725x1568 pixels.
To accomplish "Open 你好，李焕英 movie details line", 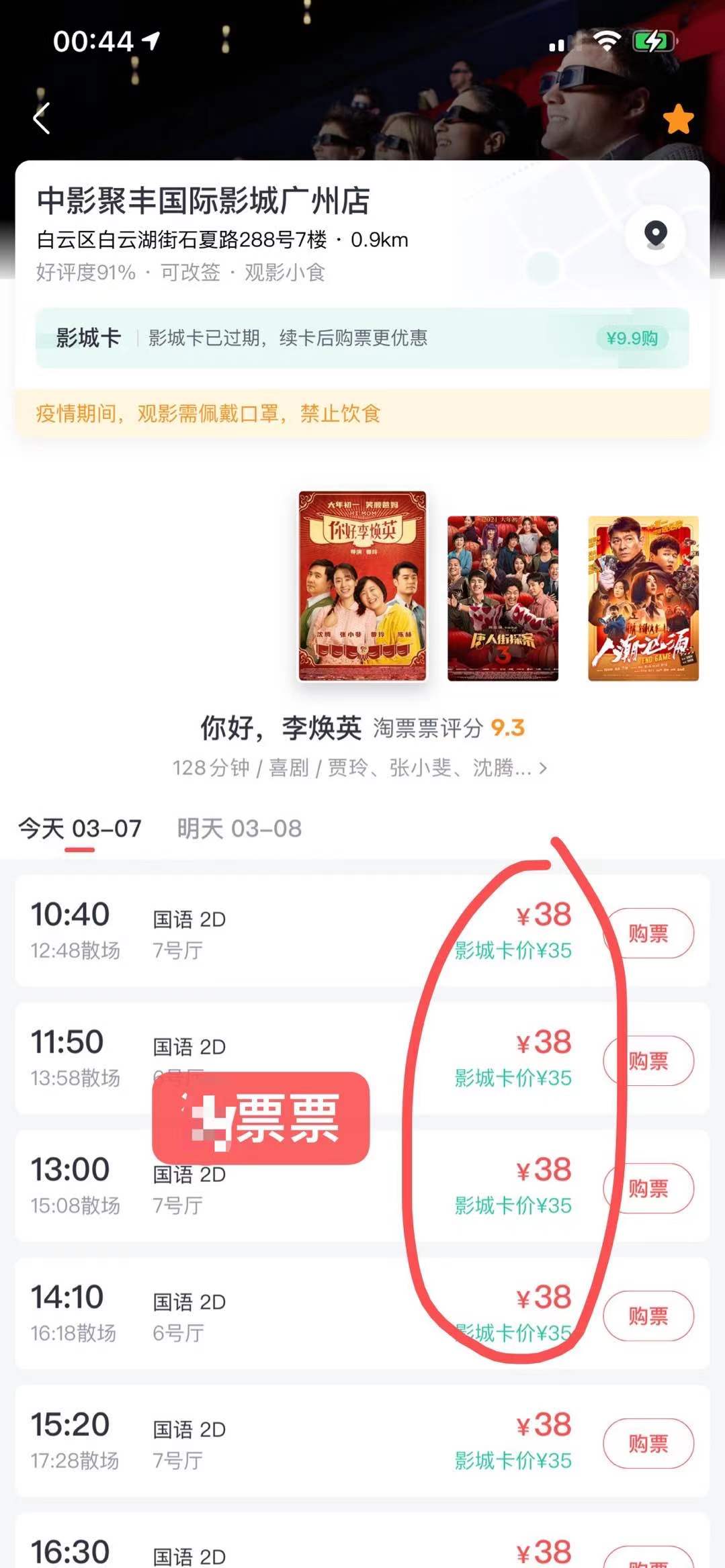I will (360, 768).
